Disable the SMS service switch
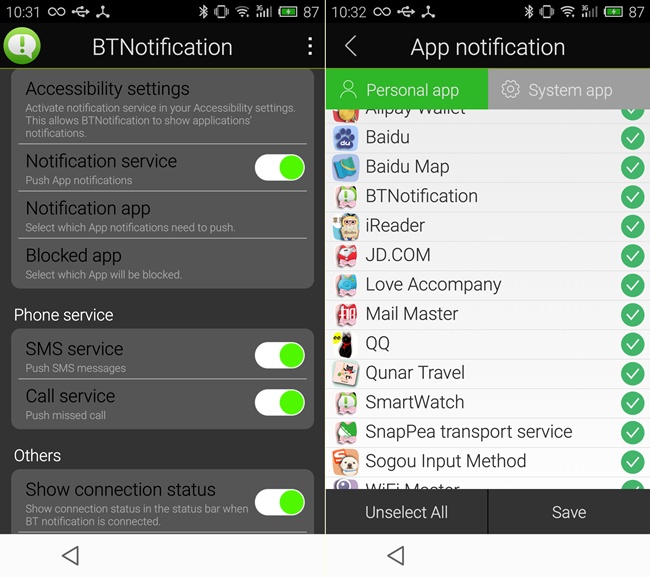 [279, 355]
